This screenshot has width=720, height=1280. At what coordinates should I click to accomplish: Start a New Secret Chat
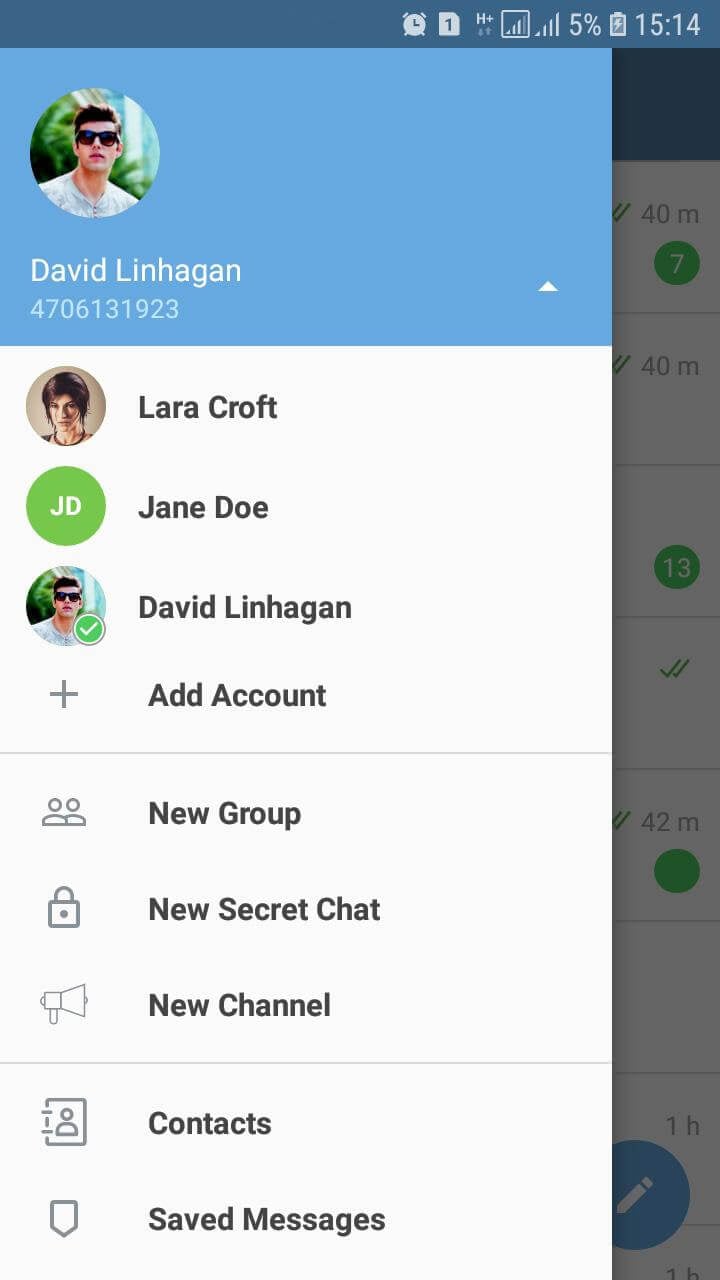[x=264, y=909]
